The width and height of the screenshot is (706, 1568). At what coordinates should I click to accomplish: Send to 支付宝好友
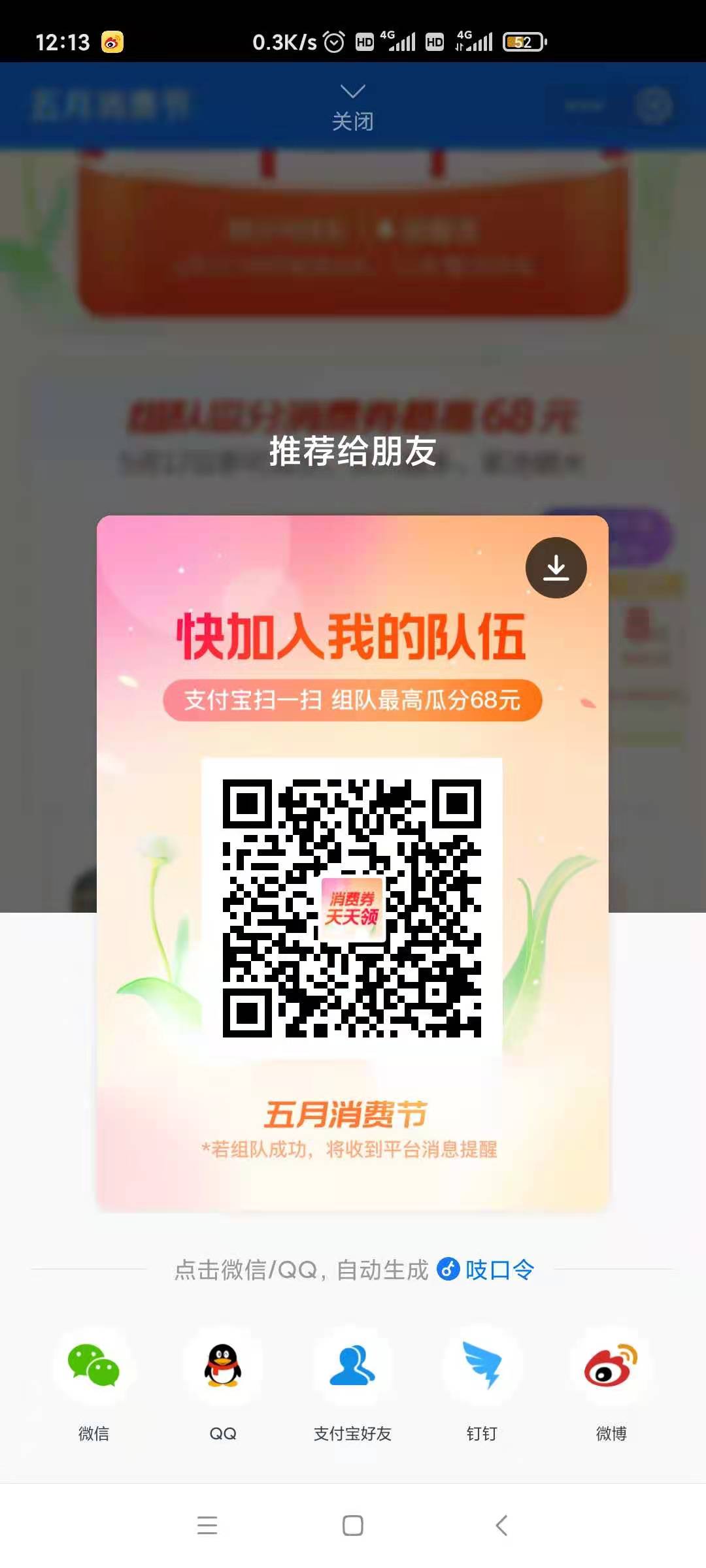click(352, 1366)
